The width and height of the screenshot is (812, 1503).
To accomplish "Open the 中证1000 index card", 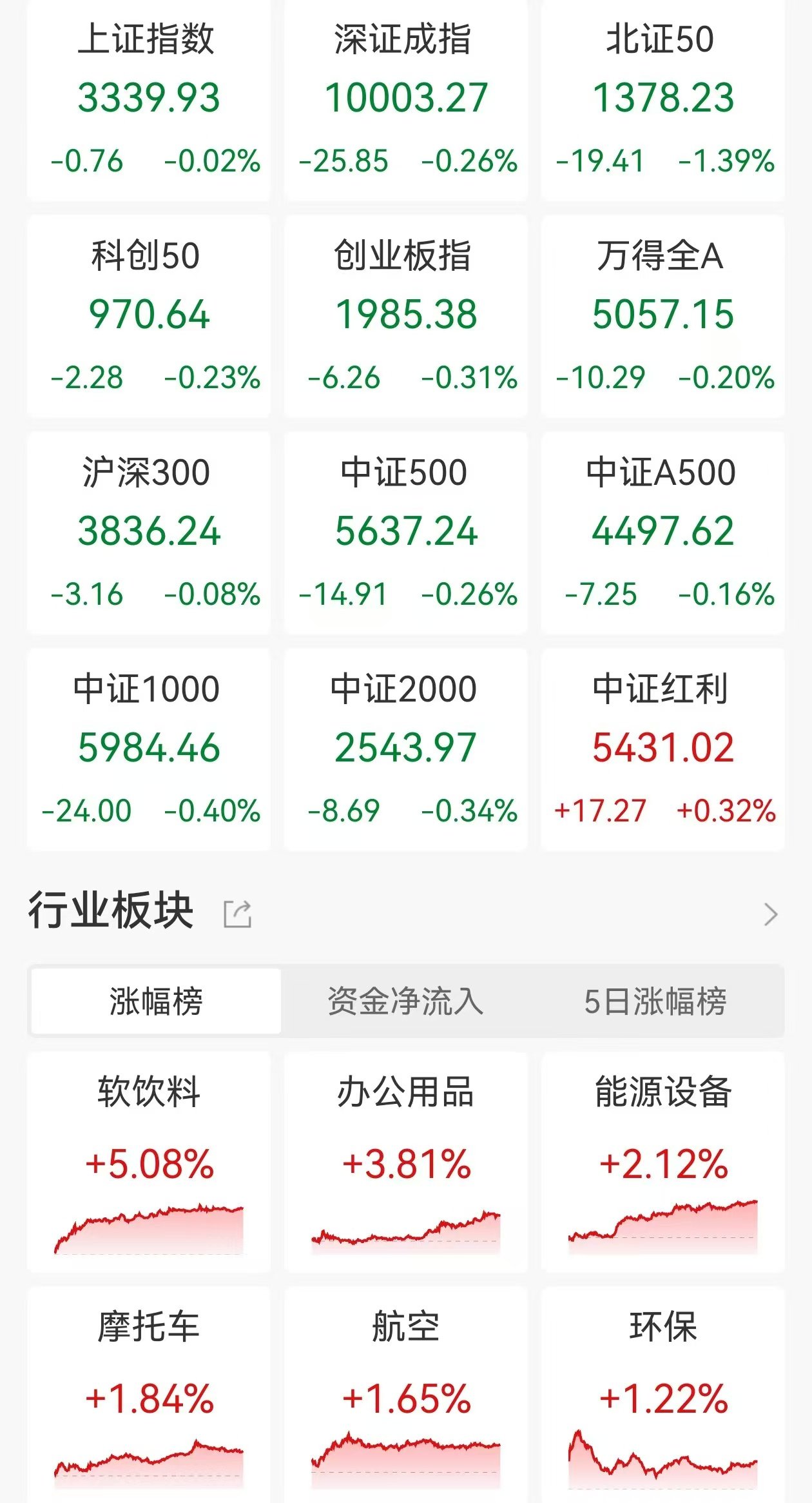I will tap(148, 749).
